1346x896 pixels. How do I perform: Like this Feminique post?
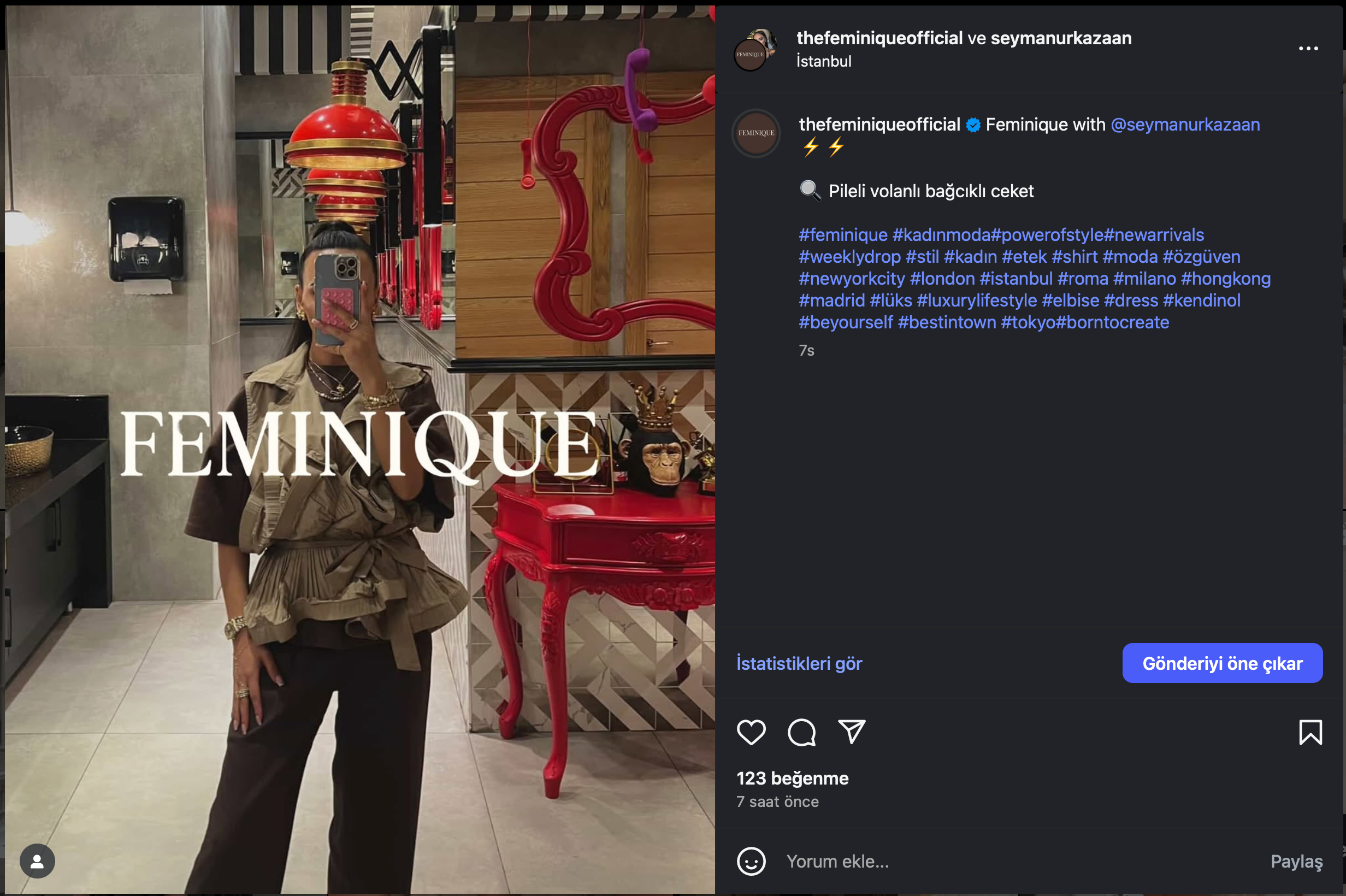tap(751, 732)
